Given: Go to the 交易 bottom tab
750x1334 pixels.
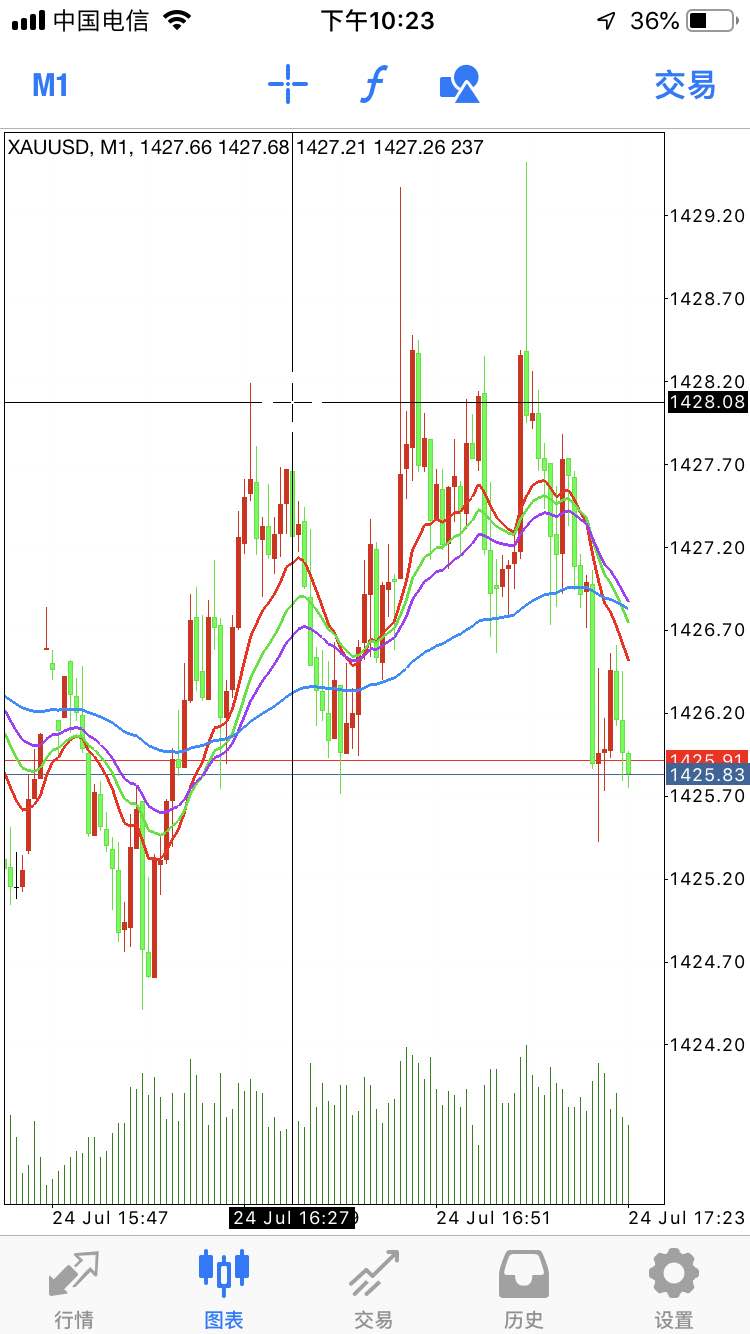Looking at the screenshot, I should [374, 1288].
